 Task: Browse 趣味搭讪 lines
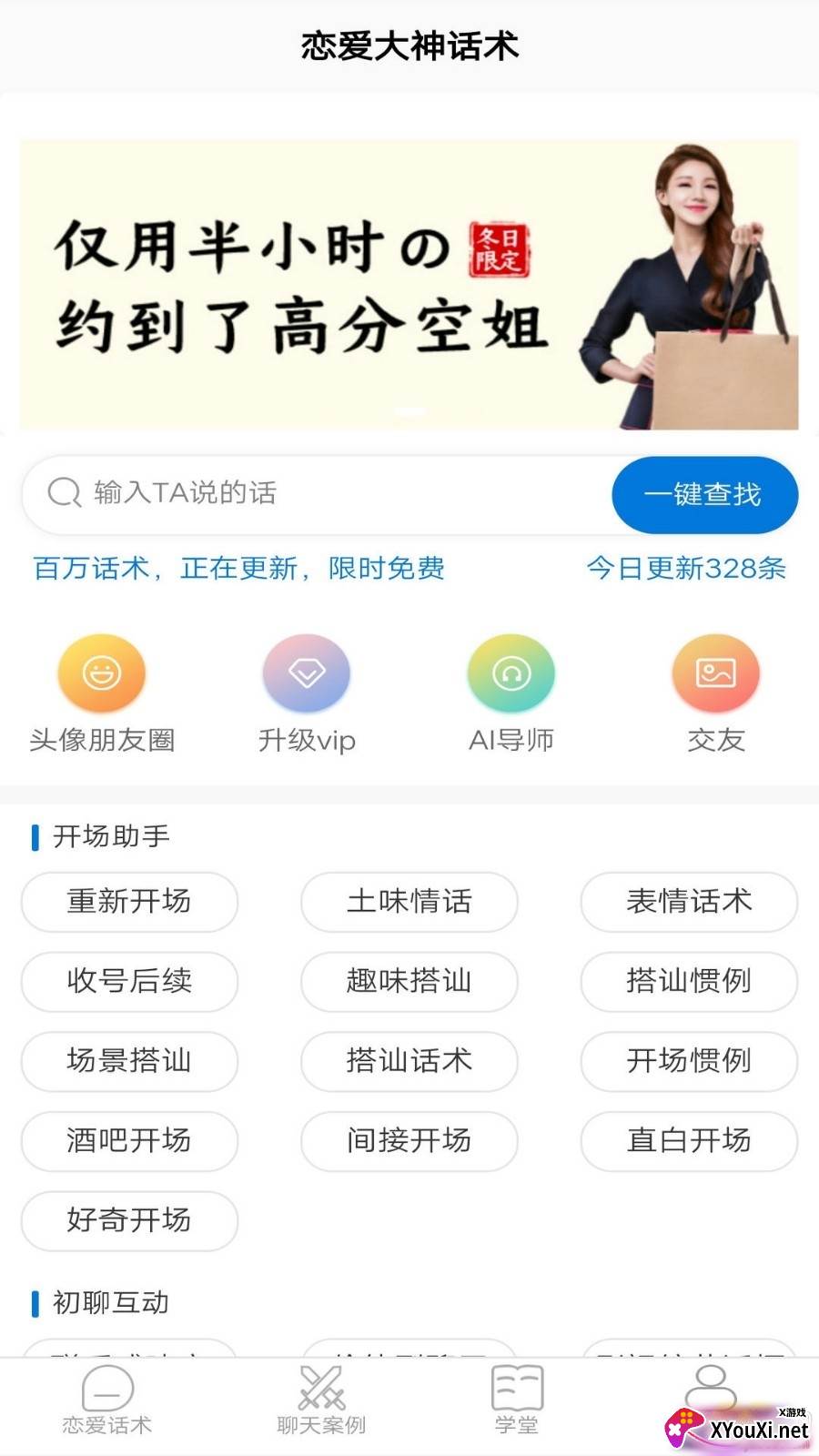(409, 981)
